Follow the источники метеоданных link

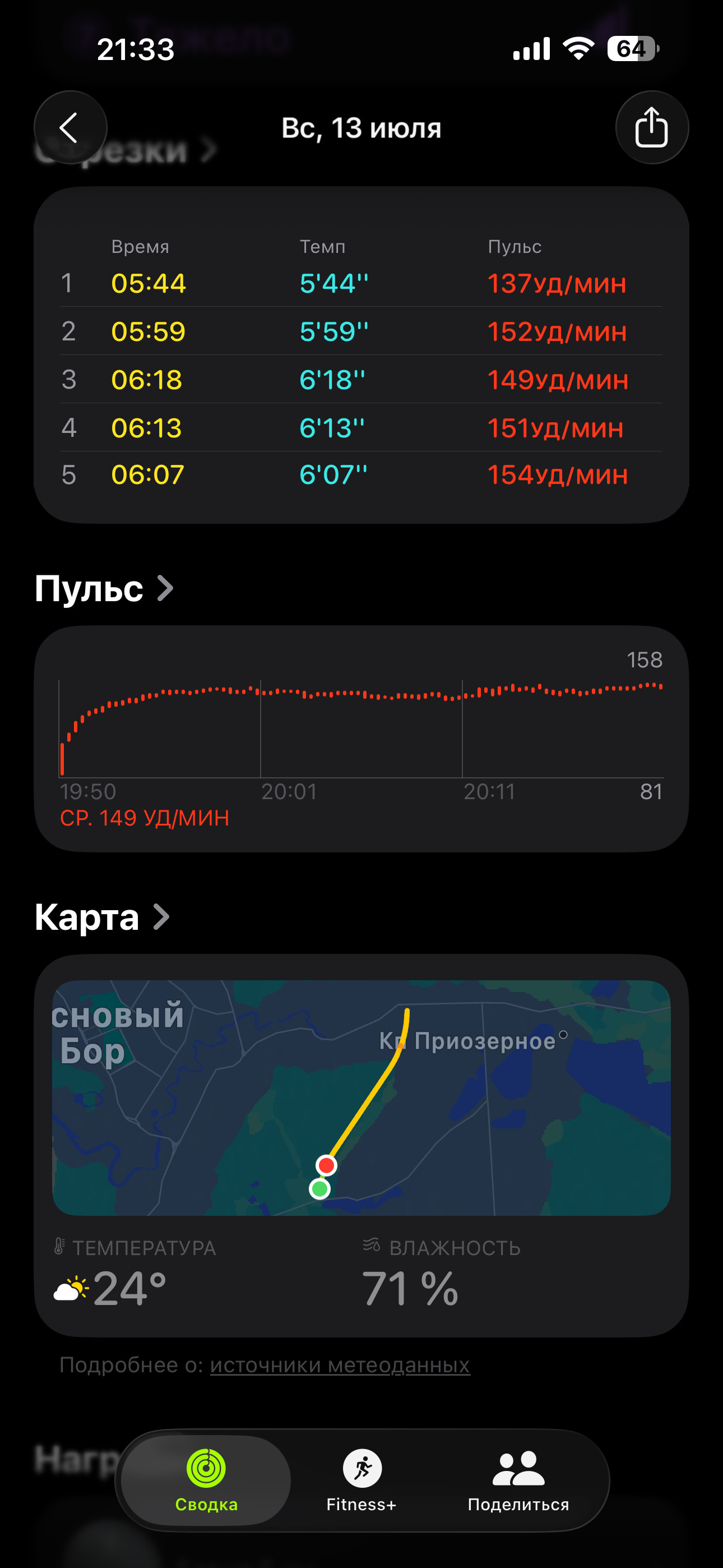pos(340,1366)
